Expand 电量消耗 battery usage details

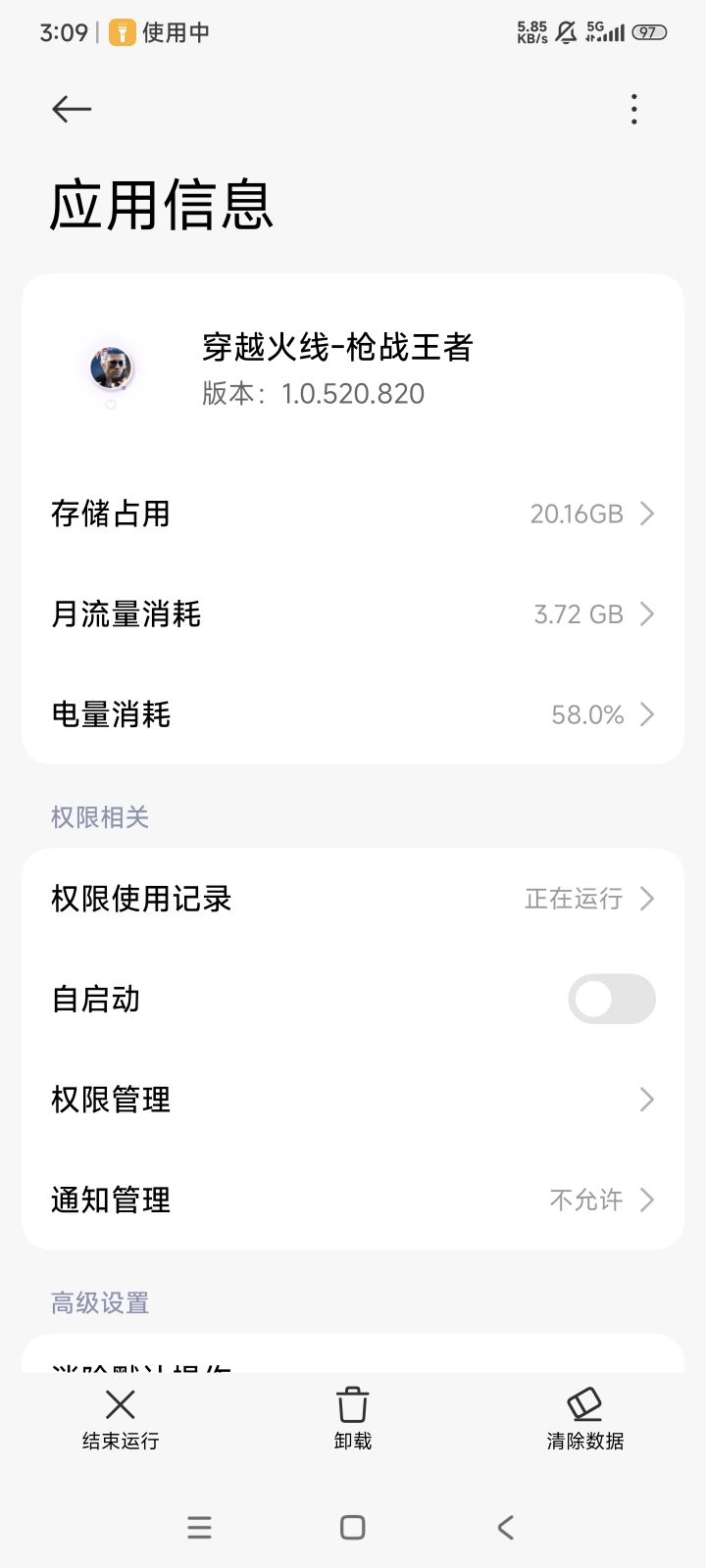353,714
